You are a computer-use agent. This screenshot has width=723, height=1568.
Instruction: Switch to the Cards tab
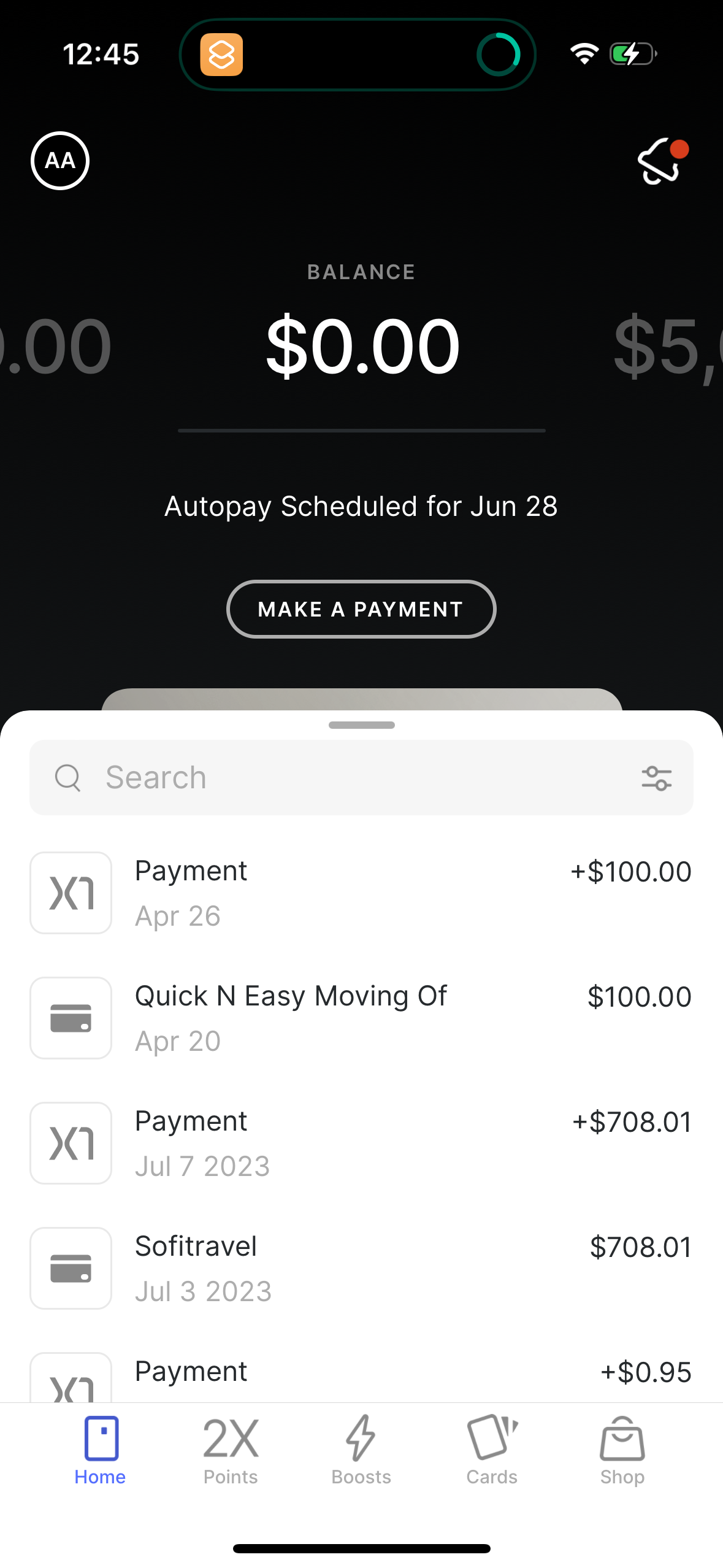click(491, 1455)
